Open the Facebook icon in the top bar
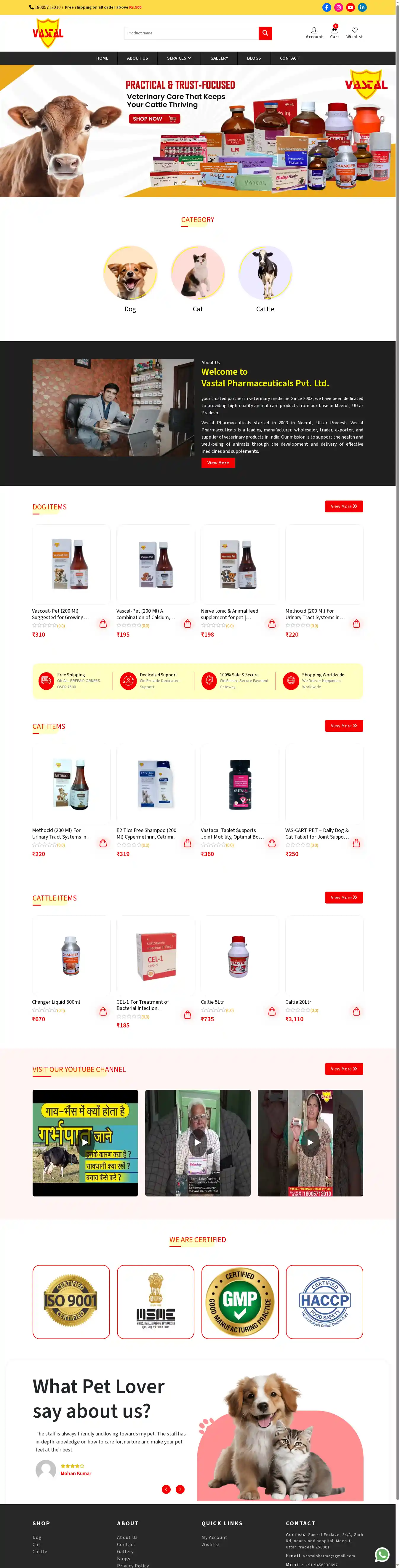The image size is (400, 1568). (x=327, y=7)
